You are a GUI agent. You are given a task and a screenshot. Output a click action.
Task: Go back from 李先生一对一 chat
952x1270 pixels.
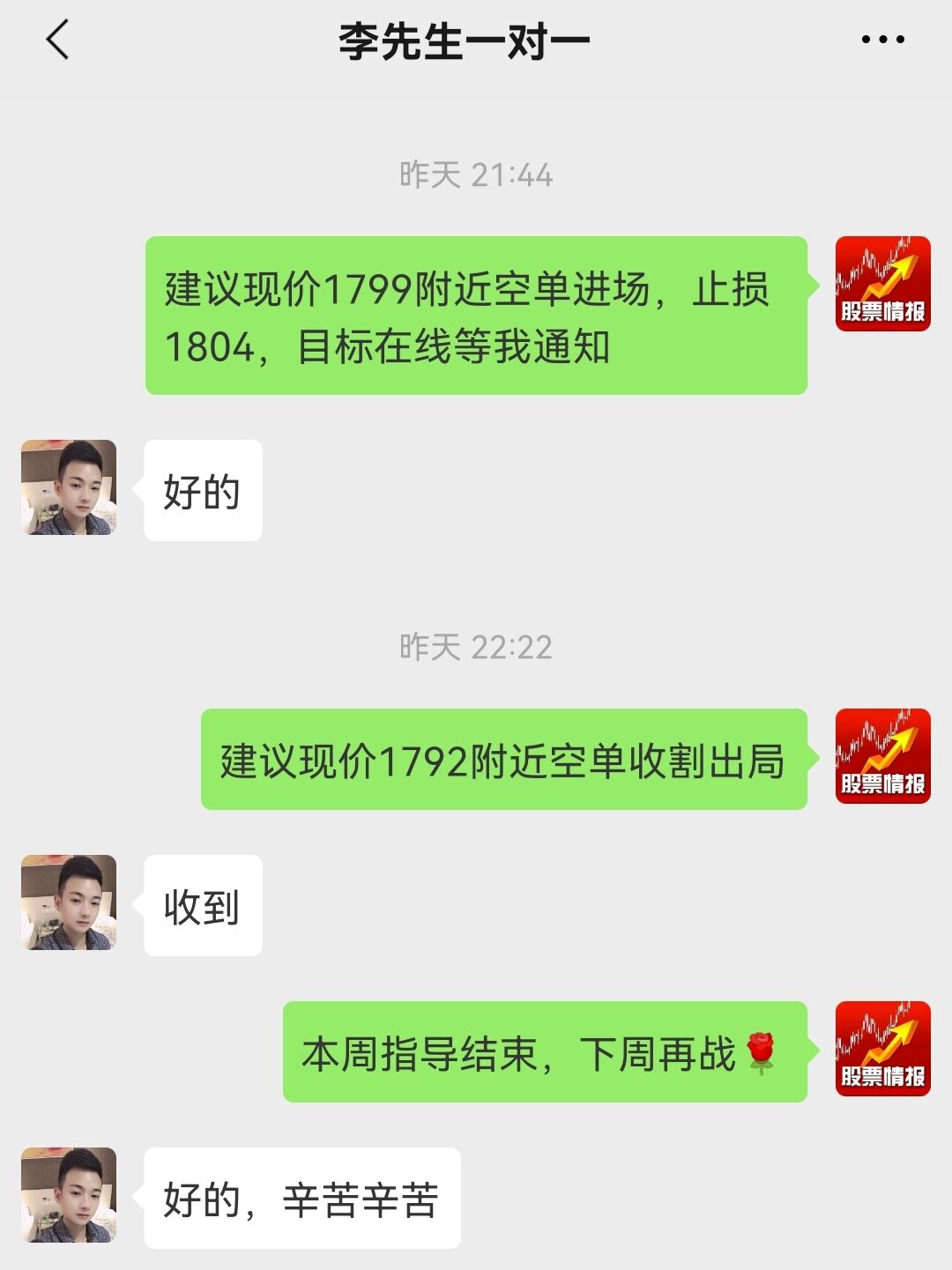(58, 41)
